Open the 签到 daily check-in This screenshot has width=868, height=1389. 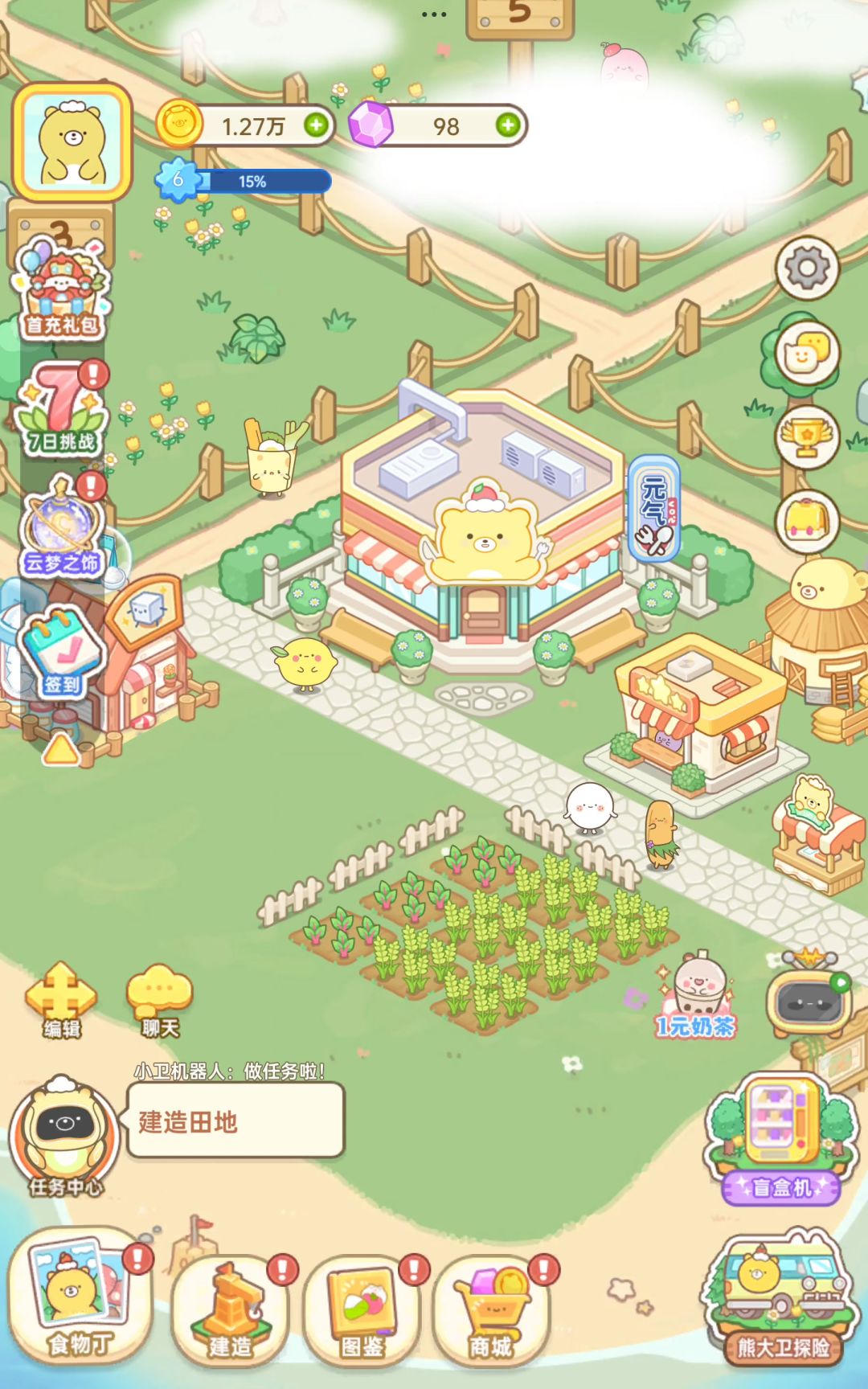point(62,651)
